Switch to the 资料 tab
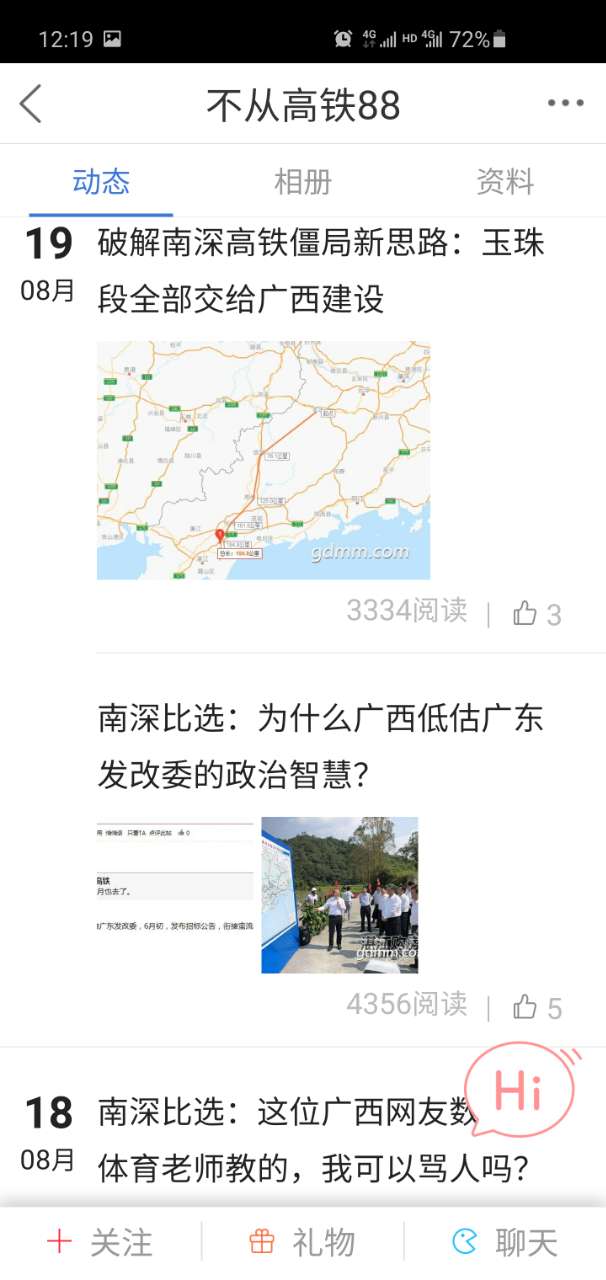606x1280 pixels. click(505, 182)
